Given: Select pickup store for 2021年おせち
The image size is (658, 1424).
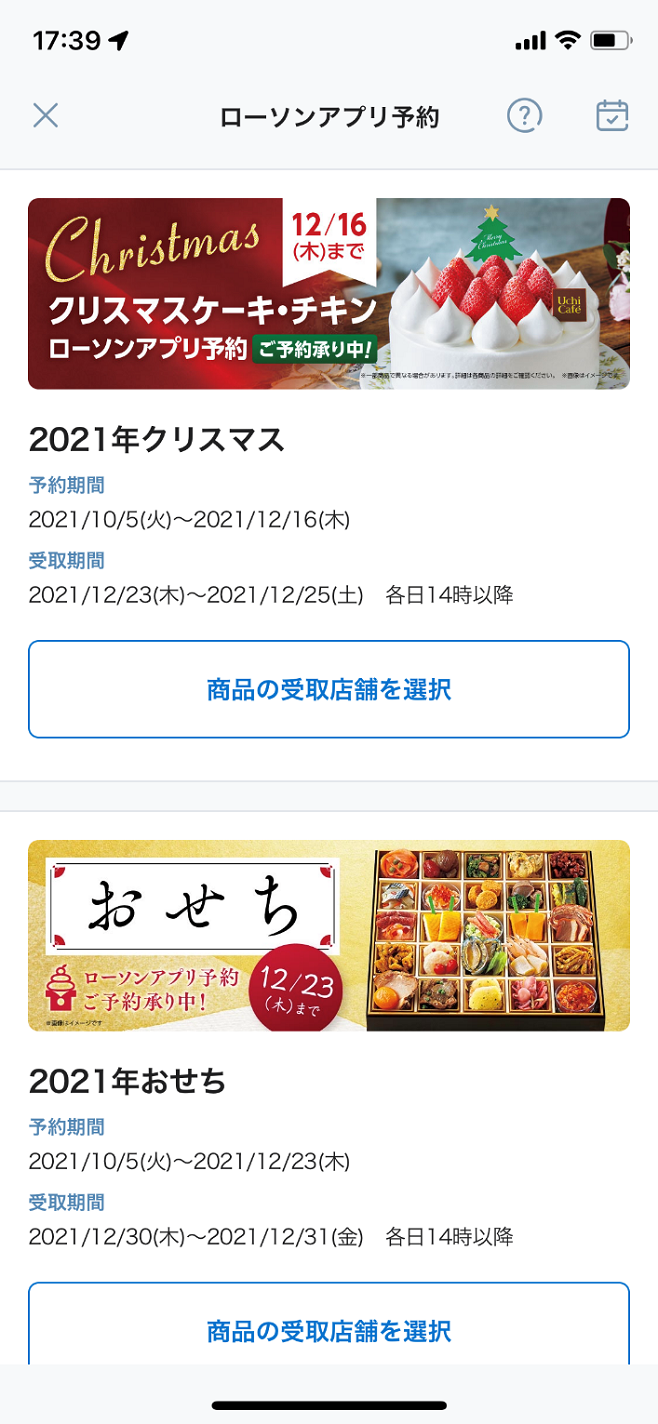Looking at the screenshot, I should [x=329, y=1328].
